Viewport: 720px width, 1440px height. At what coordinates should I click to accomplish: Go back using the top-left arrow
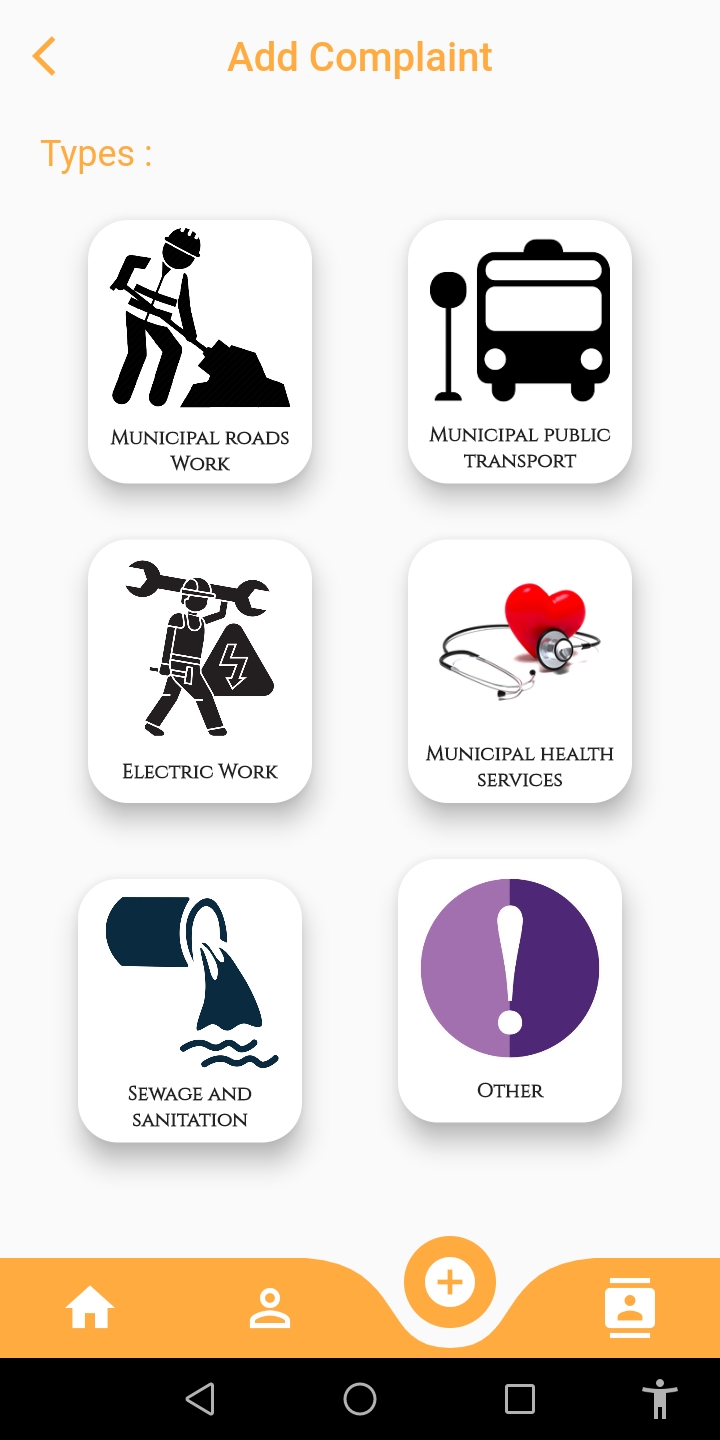coord(44,57)
